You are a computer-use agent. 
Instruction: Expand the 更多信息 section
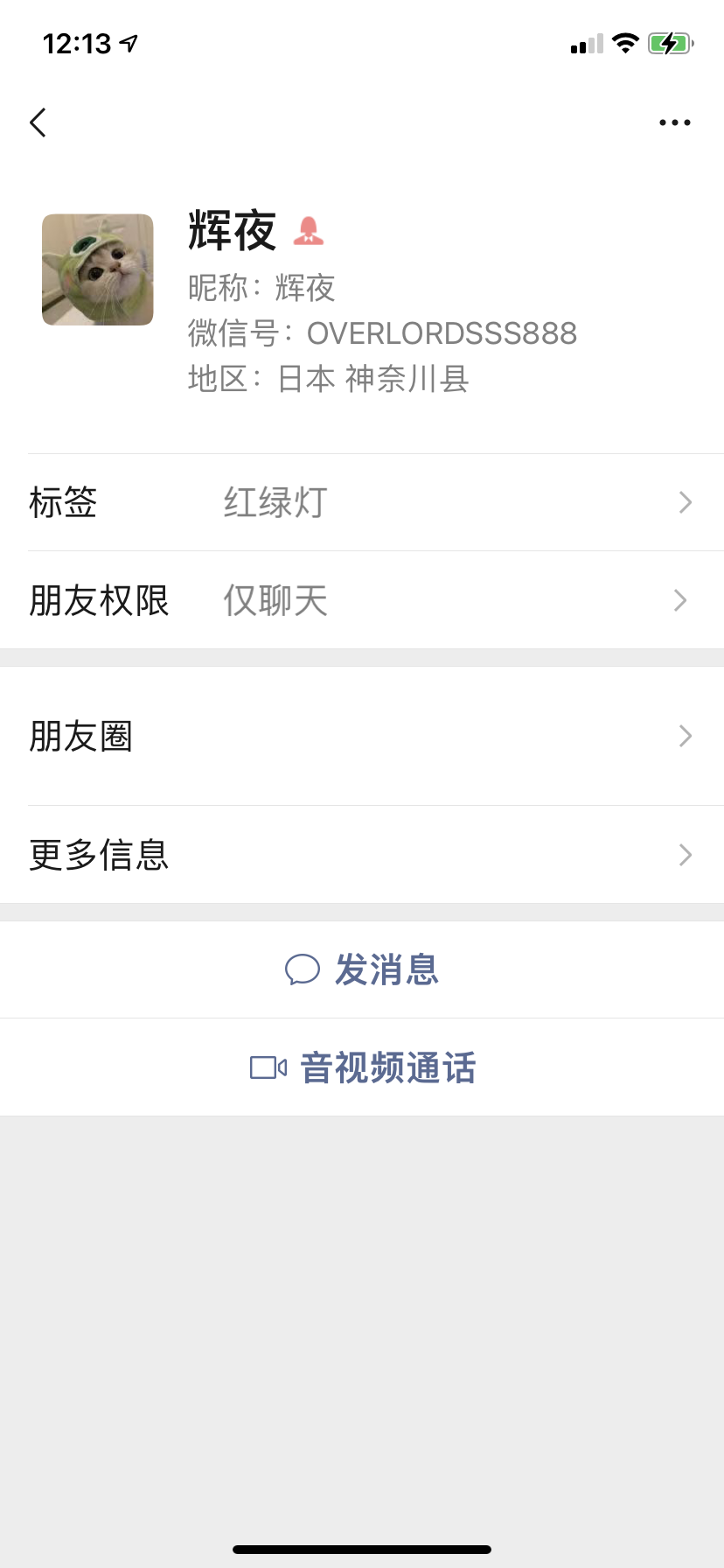pos(362,854)
